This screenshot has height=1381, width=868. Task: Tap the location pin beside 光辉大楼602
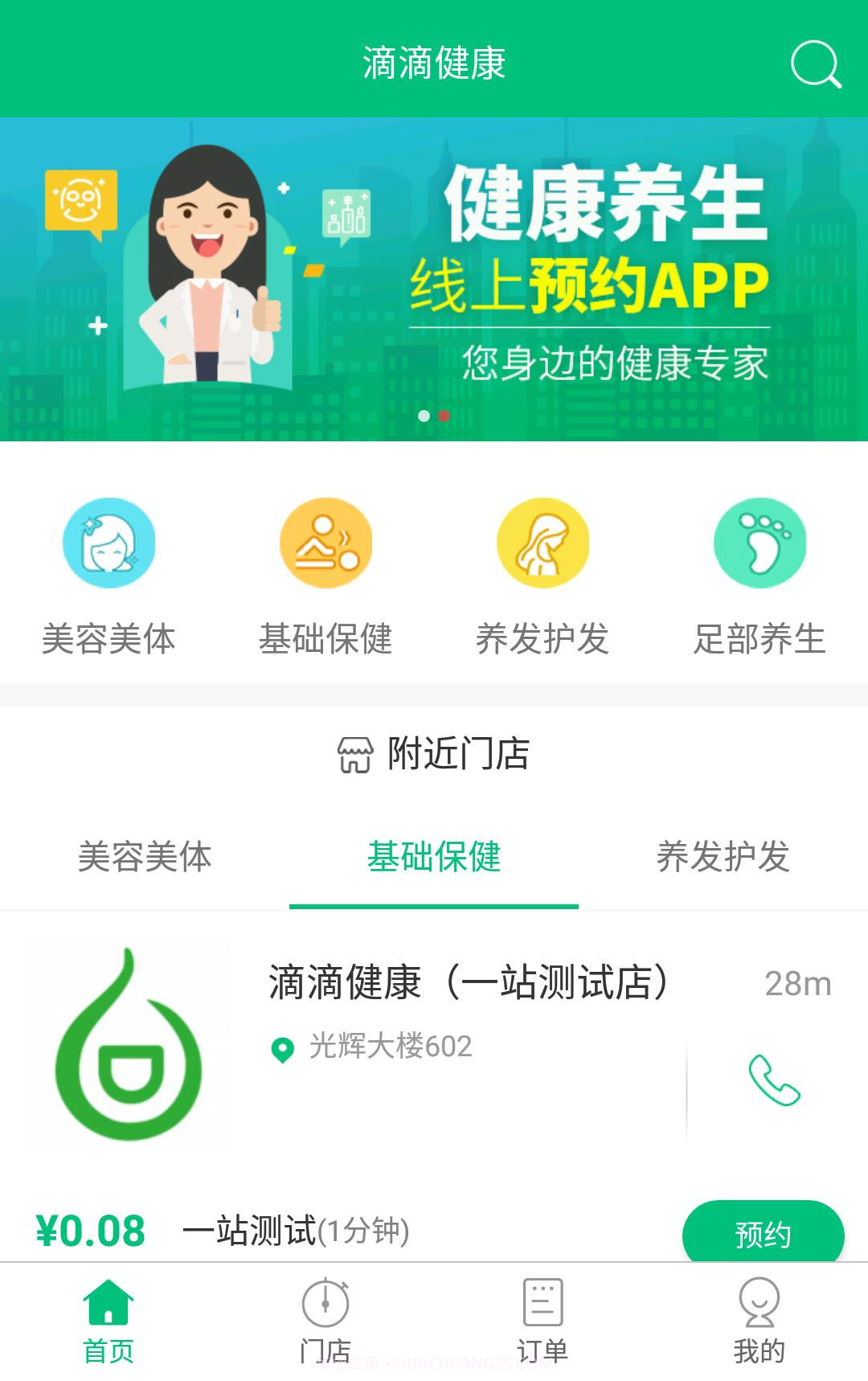click(282, 1047)
